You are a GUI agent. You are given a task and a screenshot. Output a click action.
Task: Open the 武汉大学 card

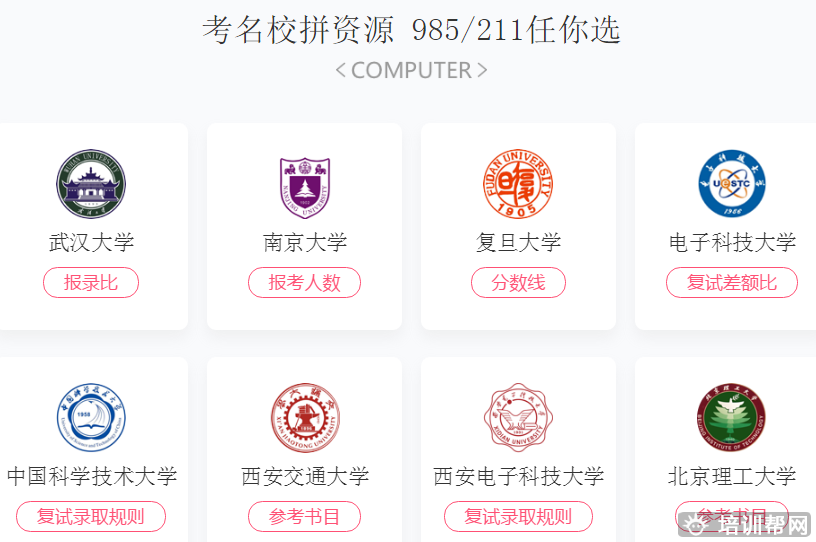click(x=91, y=200)
